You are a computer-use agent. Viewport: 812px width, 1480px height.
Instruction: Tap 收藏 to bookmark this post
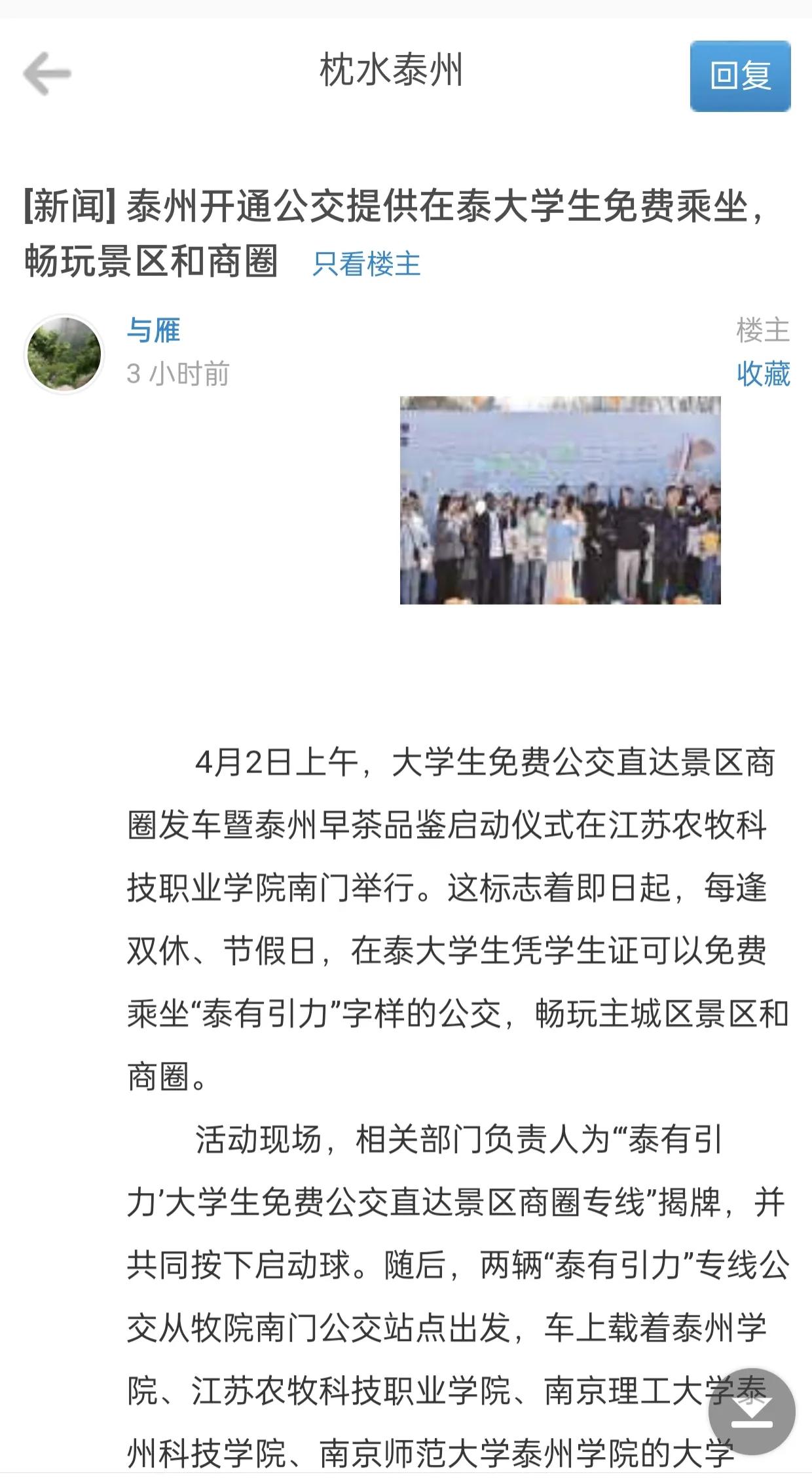pyautogui.click(x=763, y=373)
